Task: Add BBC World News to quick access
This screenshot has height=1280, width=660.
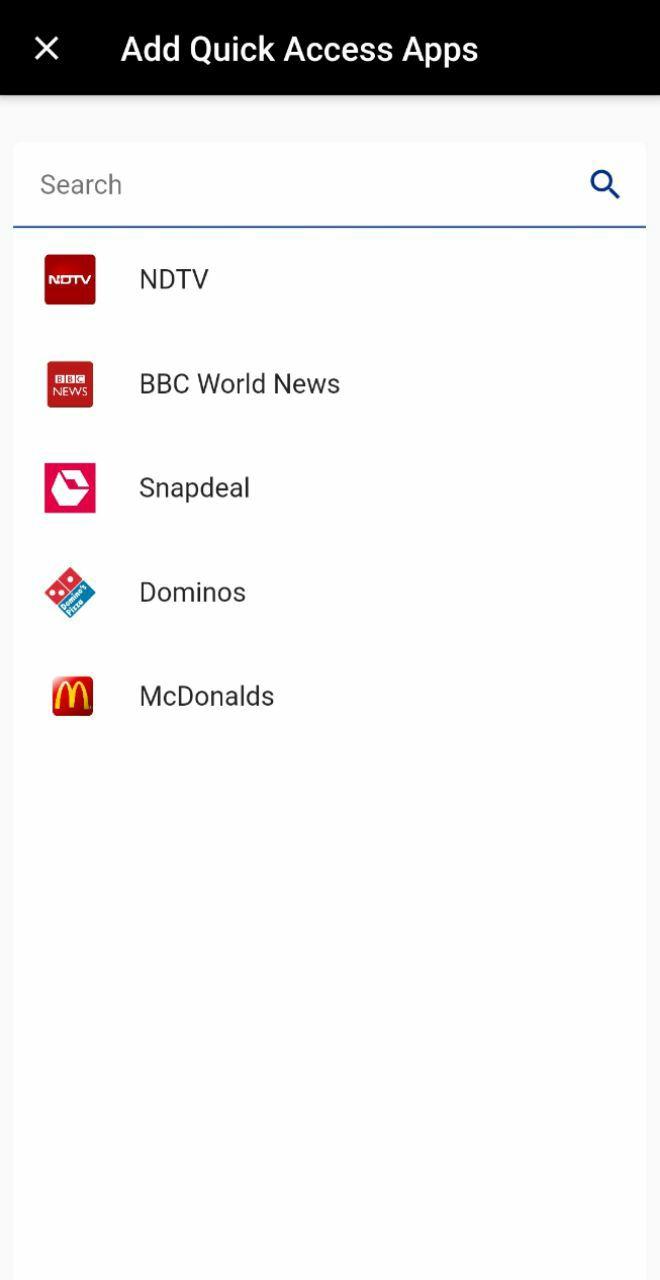Action: 330,384
